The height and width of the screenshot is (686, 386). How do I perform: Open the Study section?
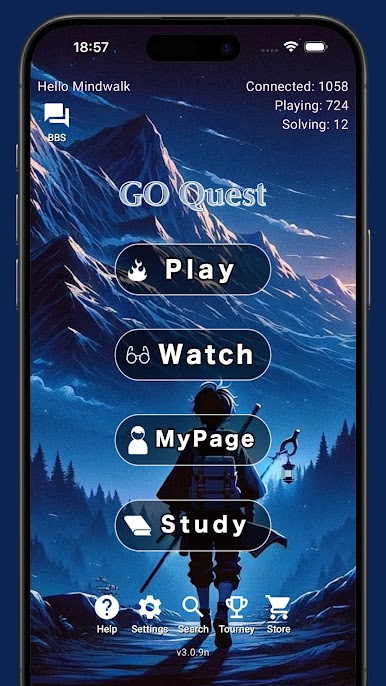coord(193,525)
